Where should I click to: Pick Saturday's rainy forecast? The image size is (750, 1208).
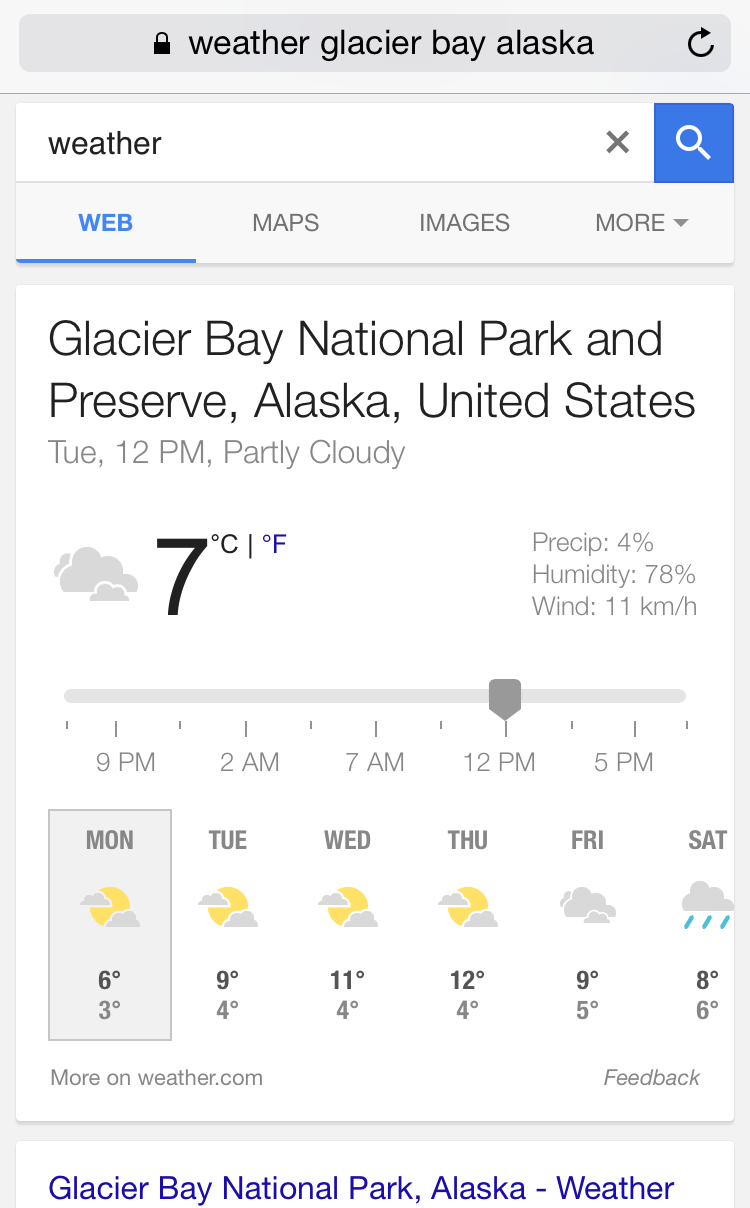707,925
